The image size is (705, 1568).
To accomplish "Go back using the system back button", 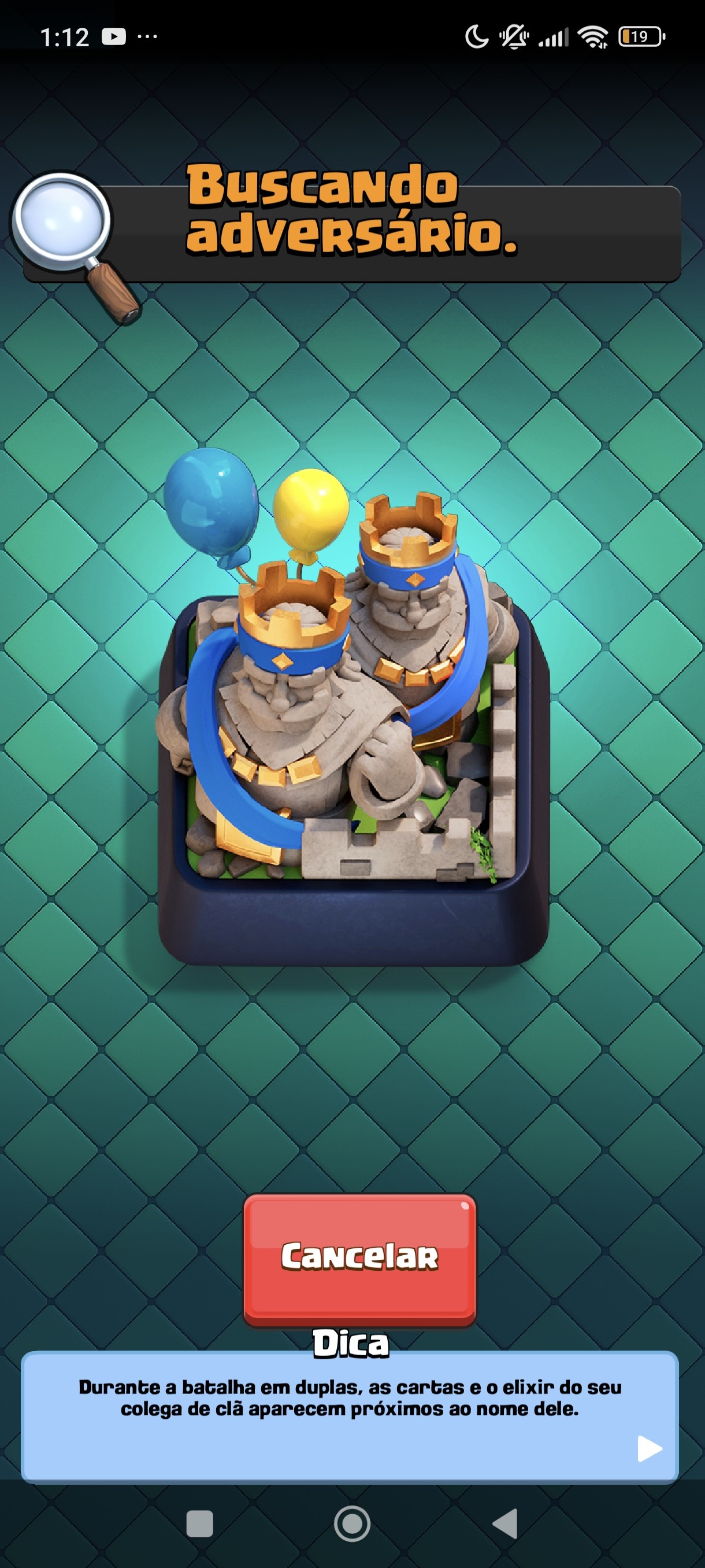I will pyautogui.click(x=505, y=1523).
